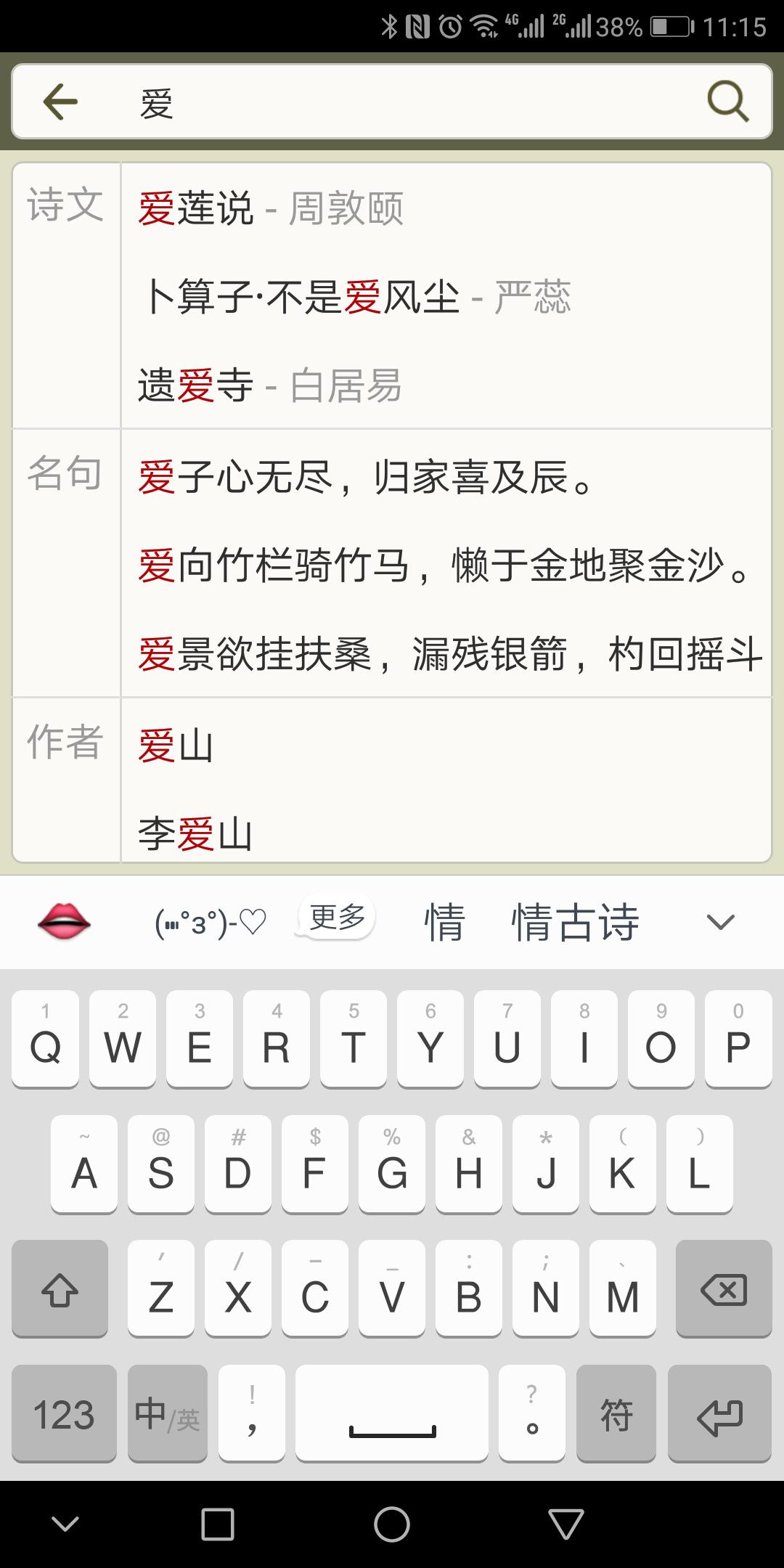
Task: Focus the search field containing 爱
Action: click(392, 102)
